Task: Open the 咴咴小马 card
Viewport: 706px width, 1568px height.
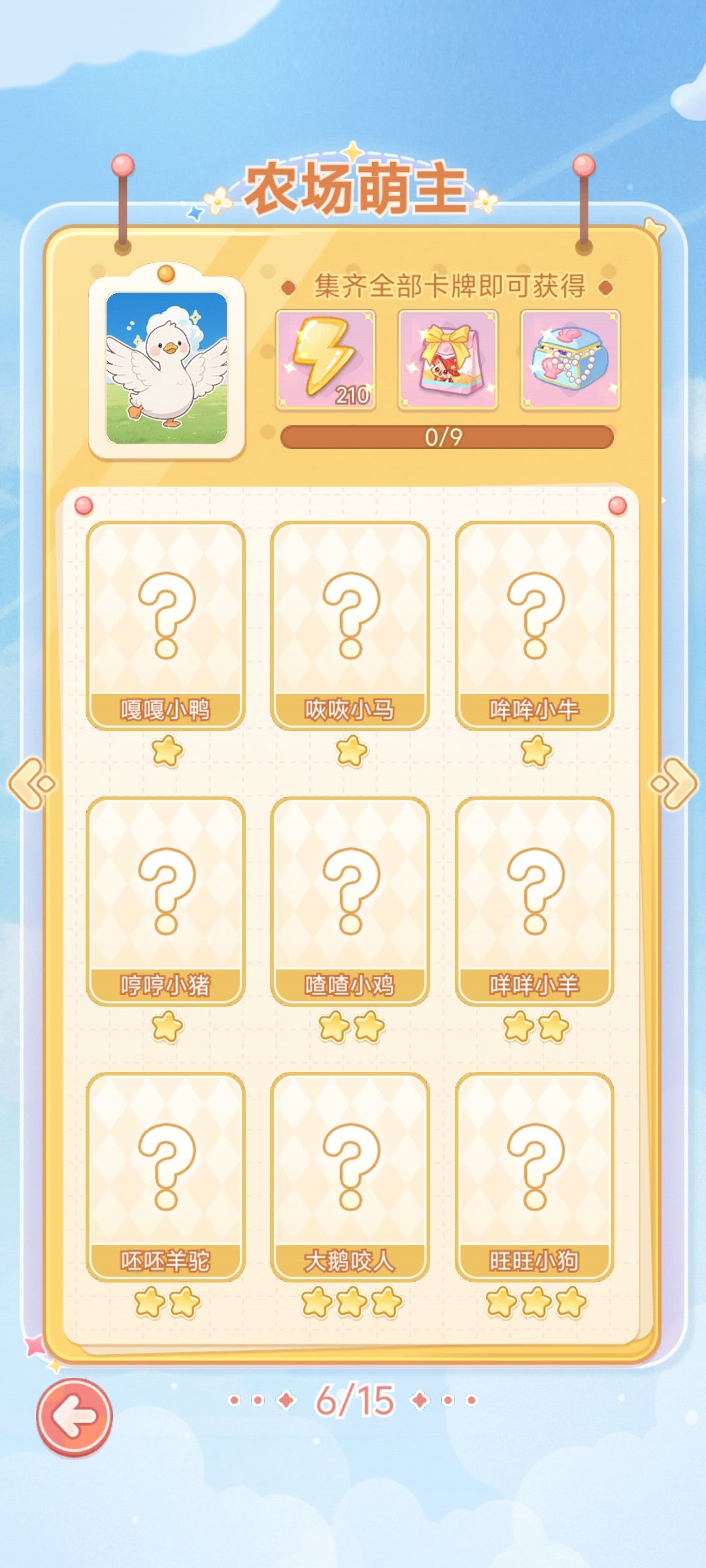Action: point(350,625)
